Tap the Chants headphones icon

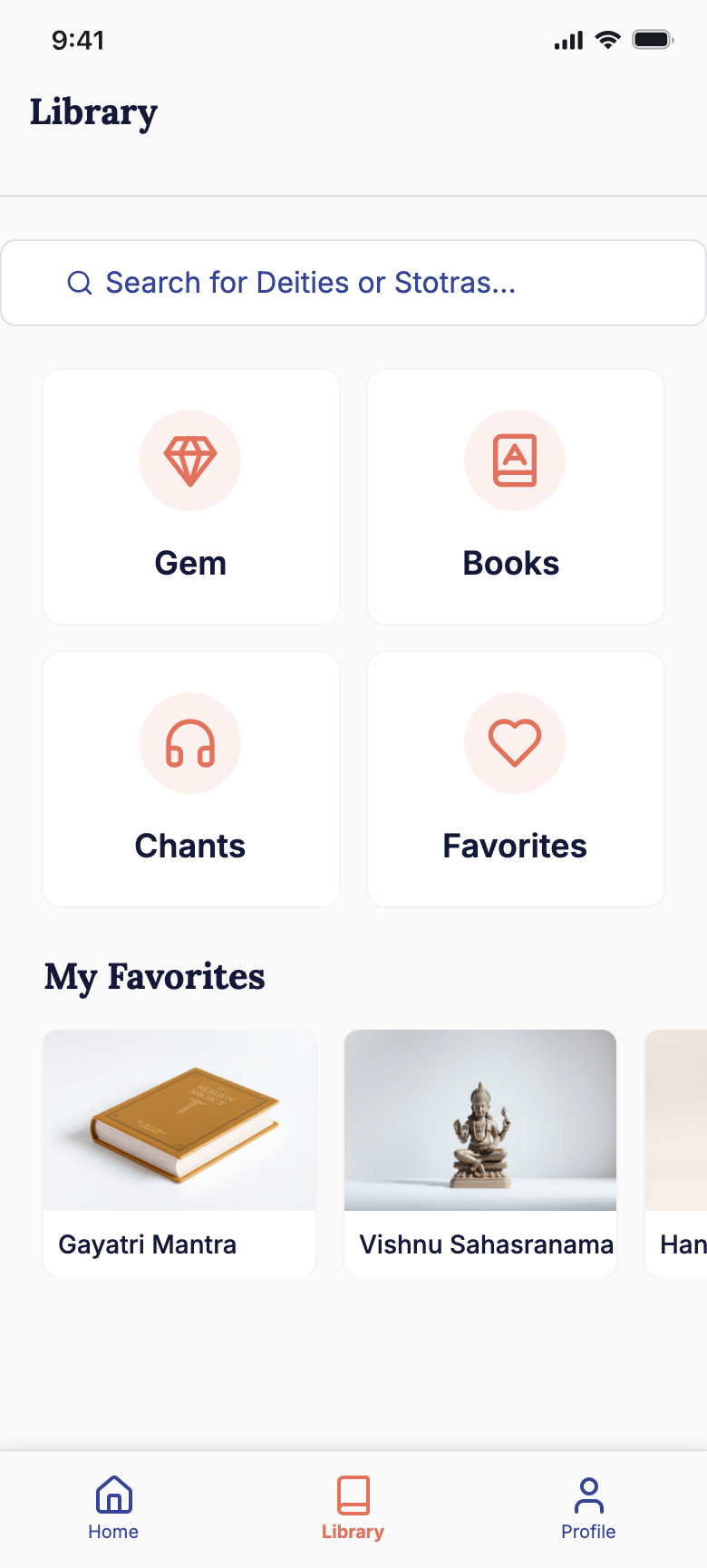[x=190, y=743]
